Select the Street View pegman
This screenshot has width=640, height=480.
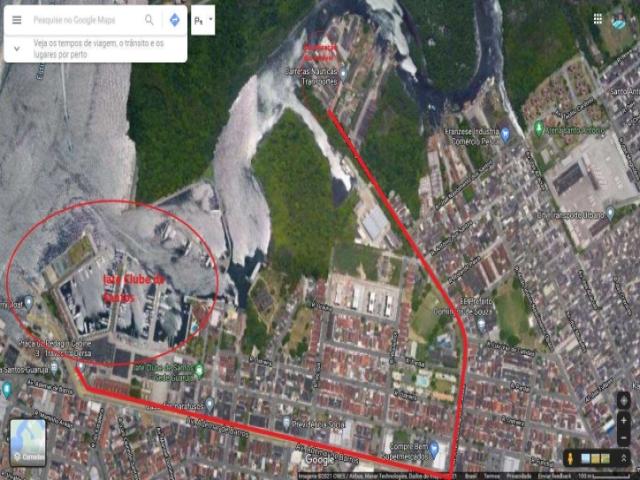click(570, 458)
